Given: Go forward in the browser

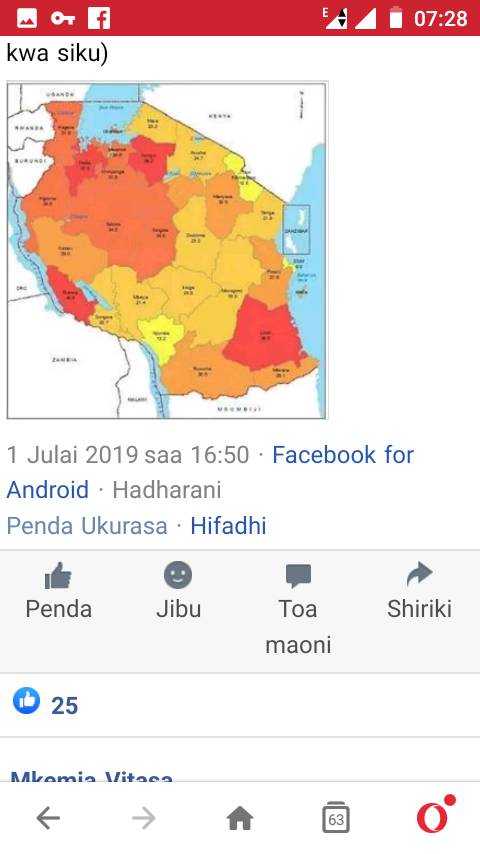Looking at the screenshot, I should tap(144, 818).
